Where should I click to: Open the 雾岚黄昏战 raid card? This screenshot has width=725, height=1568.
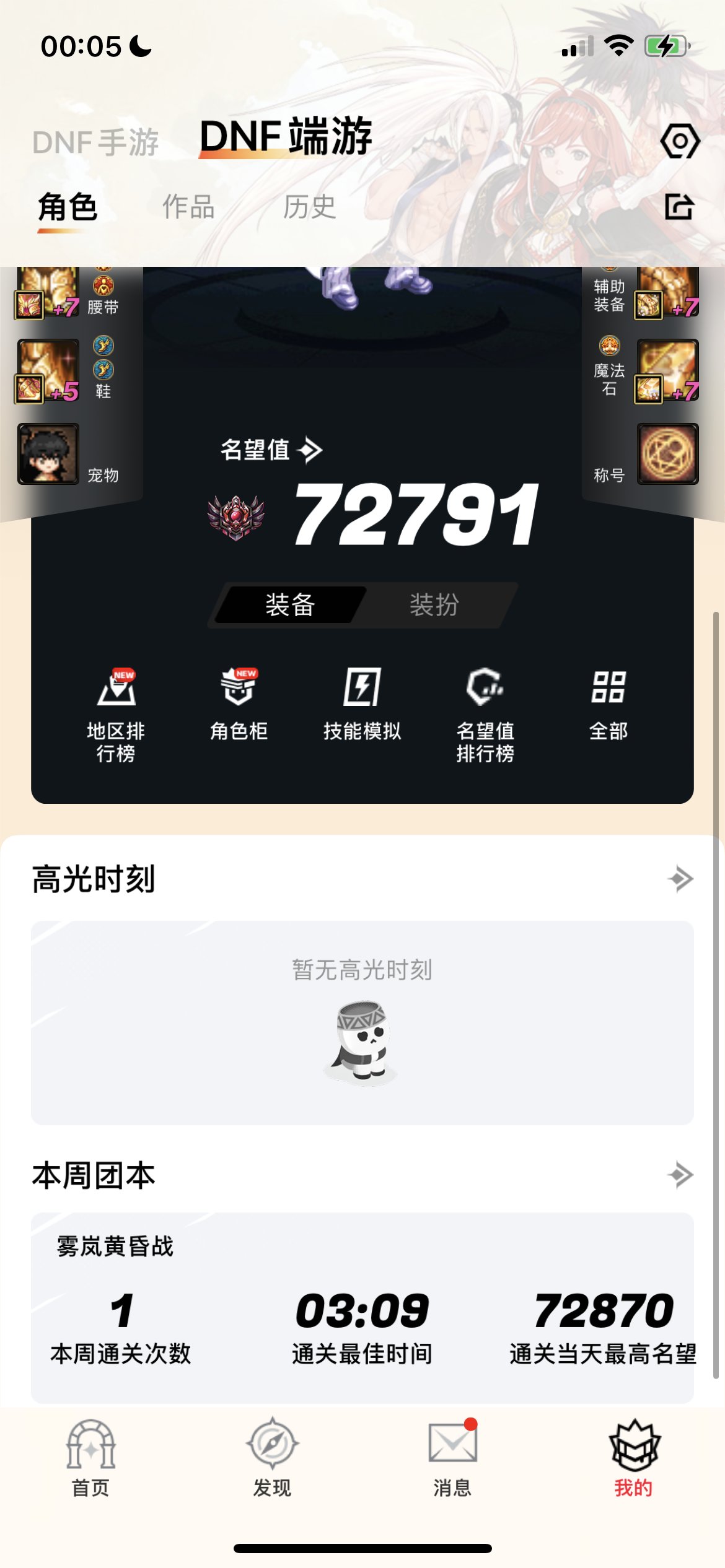coord(362,1307)
